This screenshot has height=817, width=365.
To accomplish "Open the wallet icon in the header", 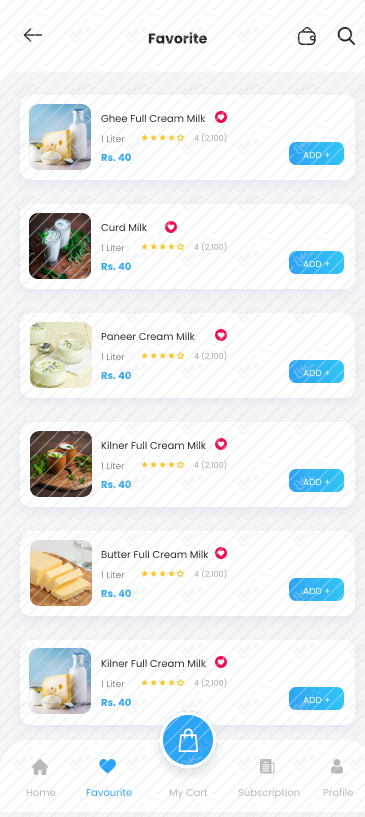I will click(x=307, y=36).
